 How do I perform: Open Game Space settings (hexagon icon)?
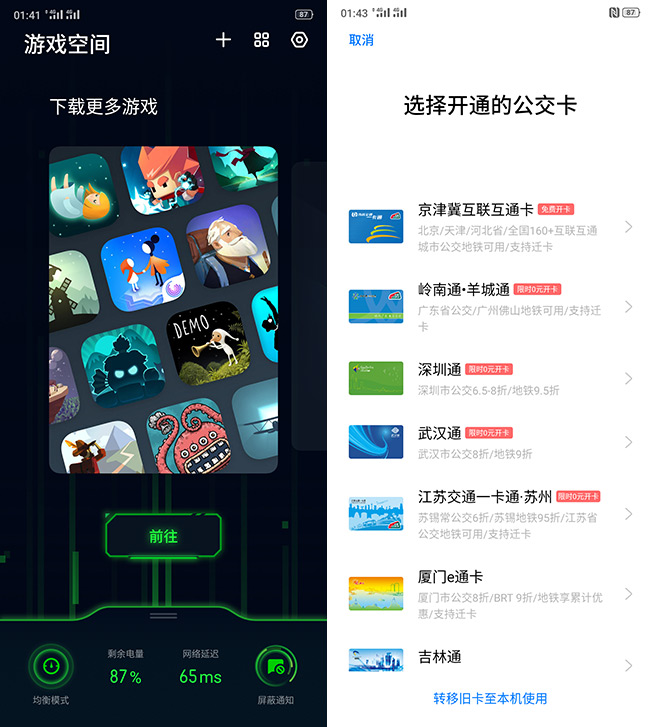tap(299, 40)
